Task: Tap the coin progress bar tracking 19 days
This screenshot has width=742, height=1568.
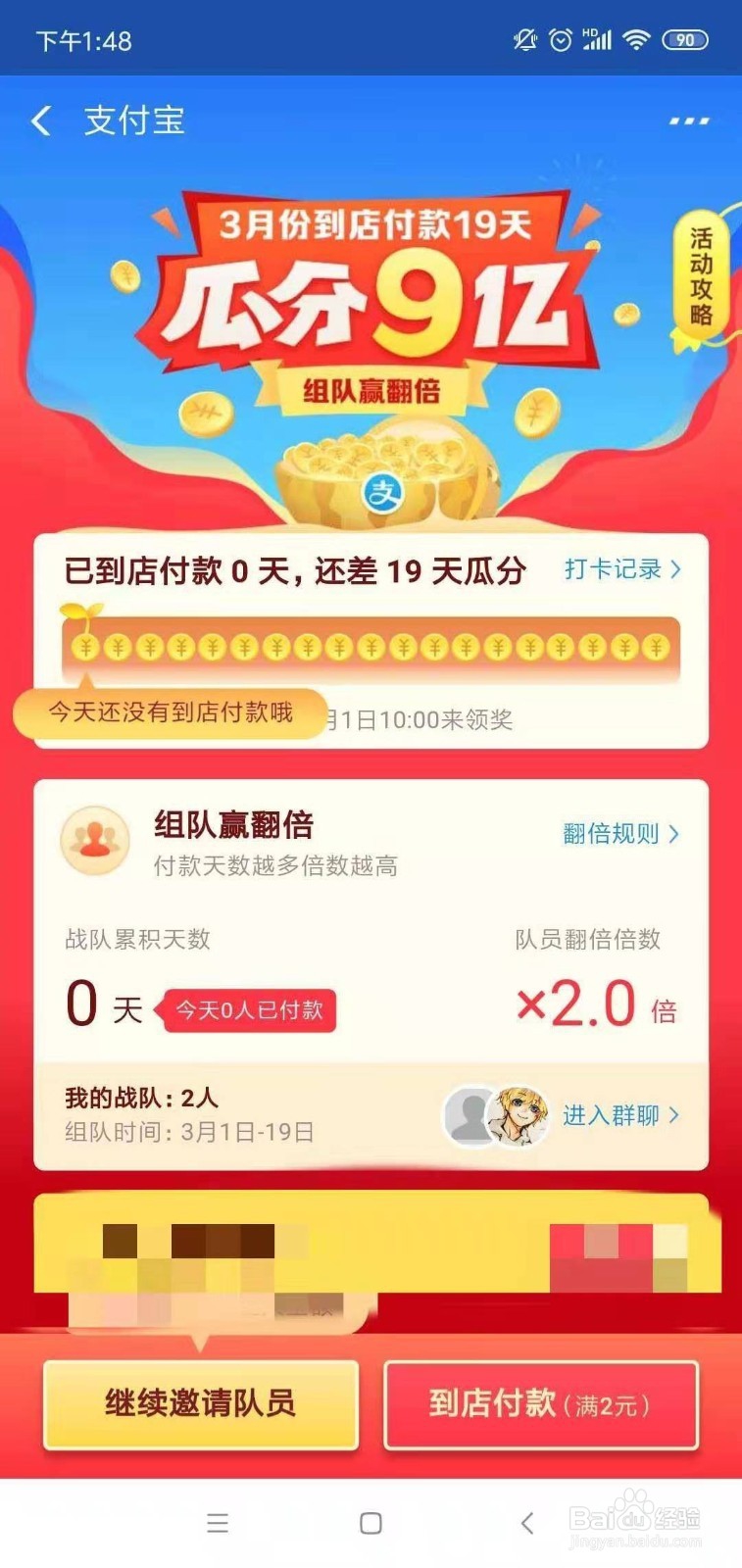Action: [x=371, y=649]
